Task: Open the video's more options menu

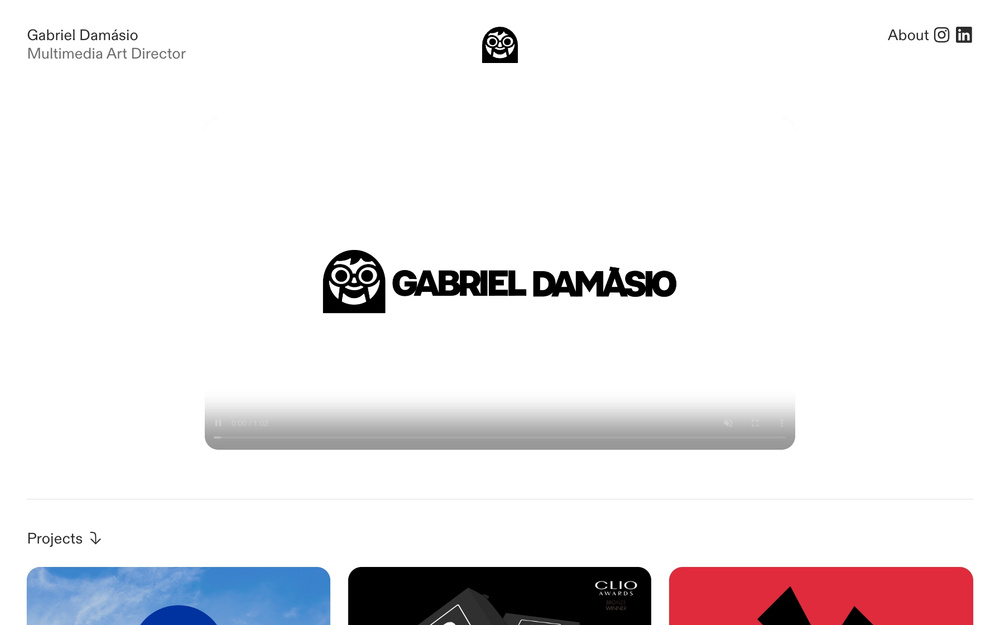Action: (782, 423)
